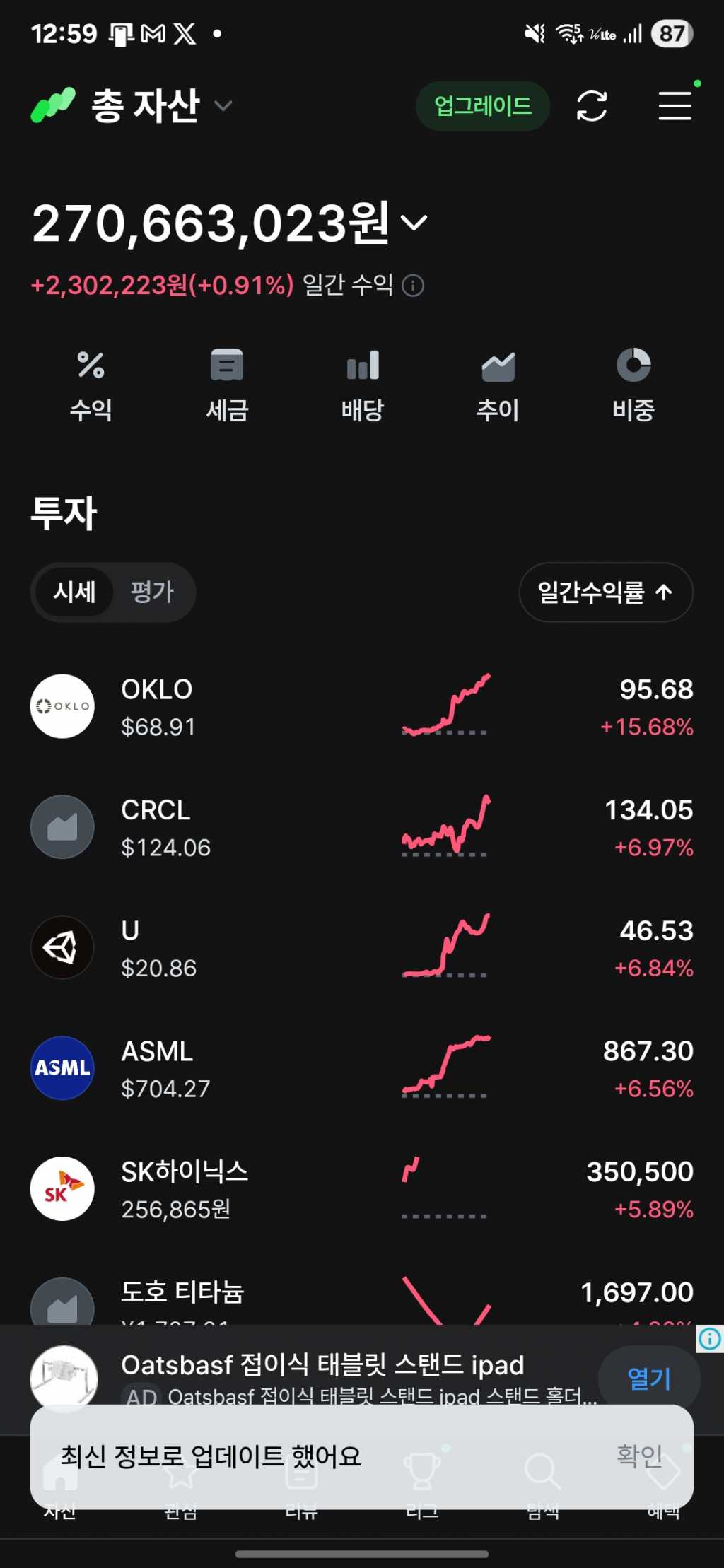The width and height of the screenshot is (724, 1568).
Task: Tap the 업그레이드 upgrade button
Action: tap(482, 106)
